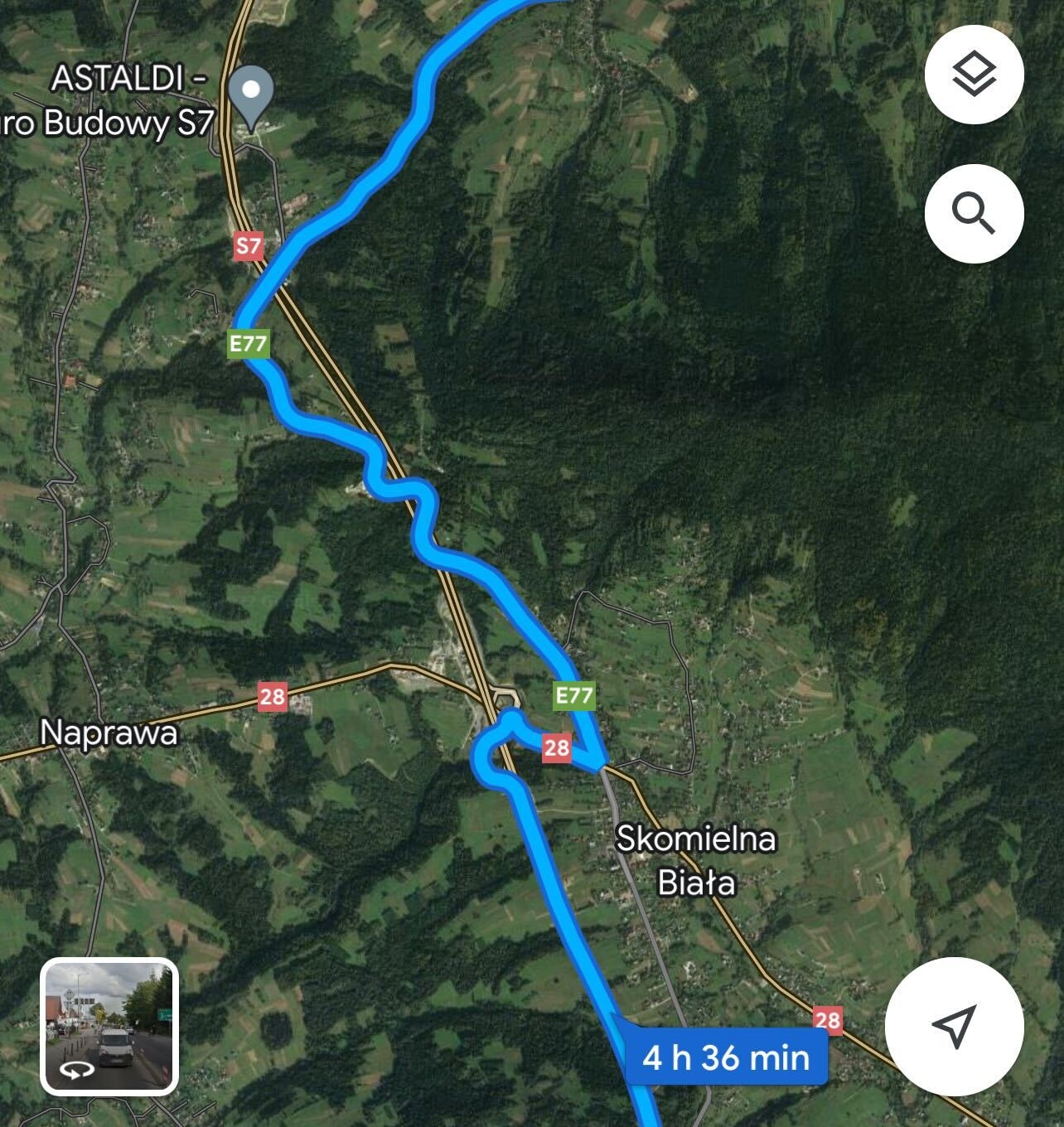Open the map layers selector
This screenshot has height=1127, width=1064.
974,75
